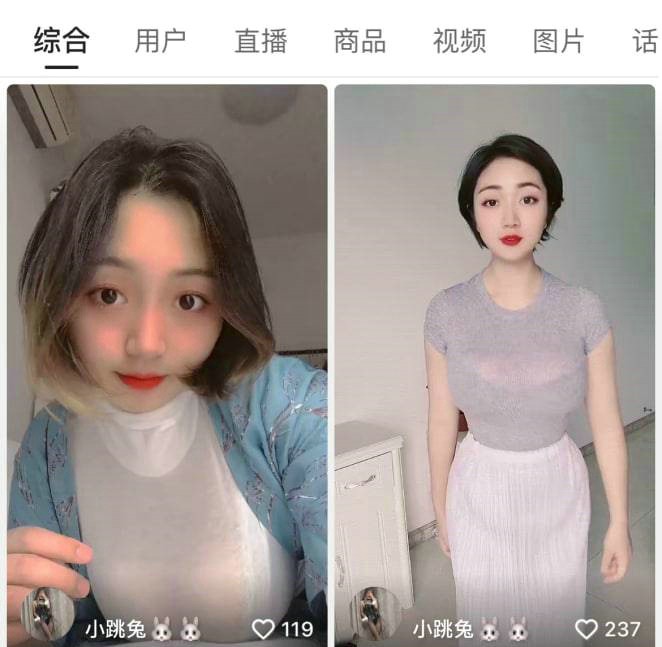The height and width of the screenshot is (647, 662).
Task: Like the video showing 119 likes
Action: [263, 629]
